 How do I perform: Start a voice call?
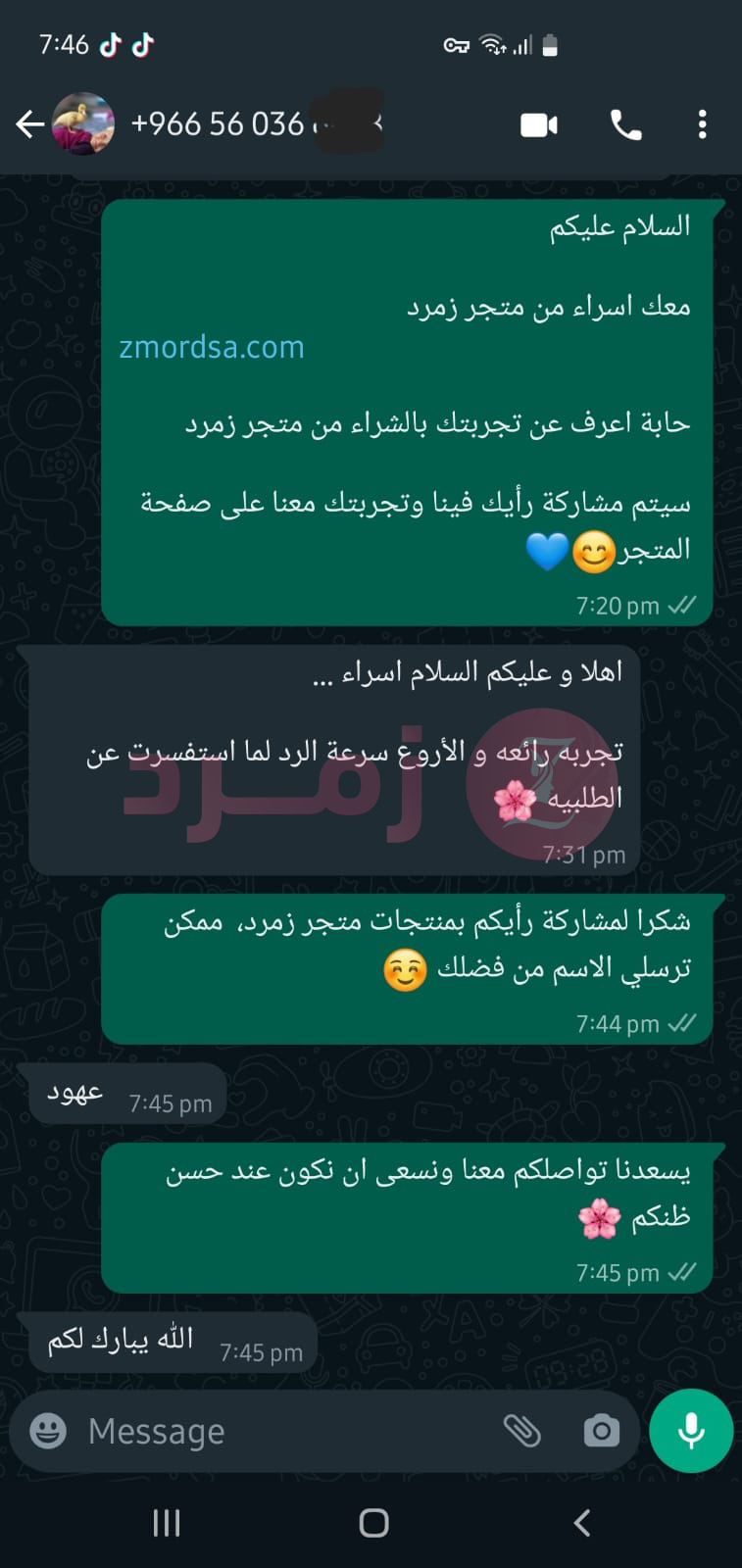625,124
